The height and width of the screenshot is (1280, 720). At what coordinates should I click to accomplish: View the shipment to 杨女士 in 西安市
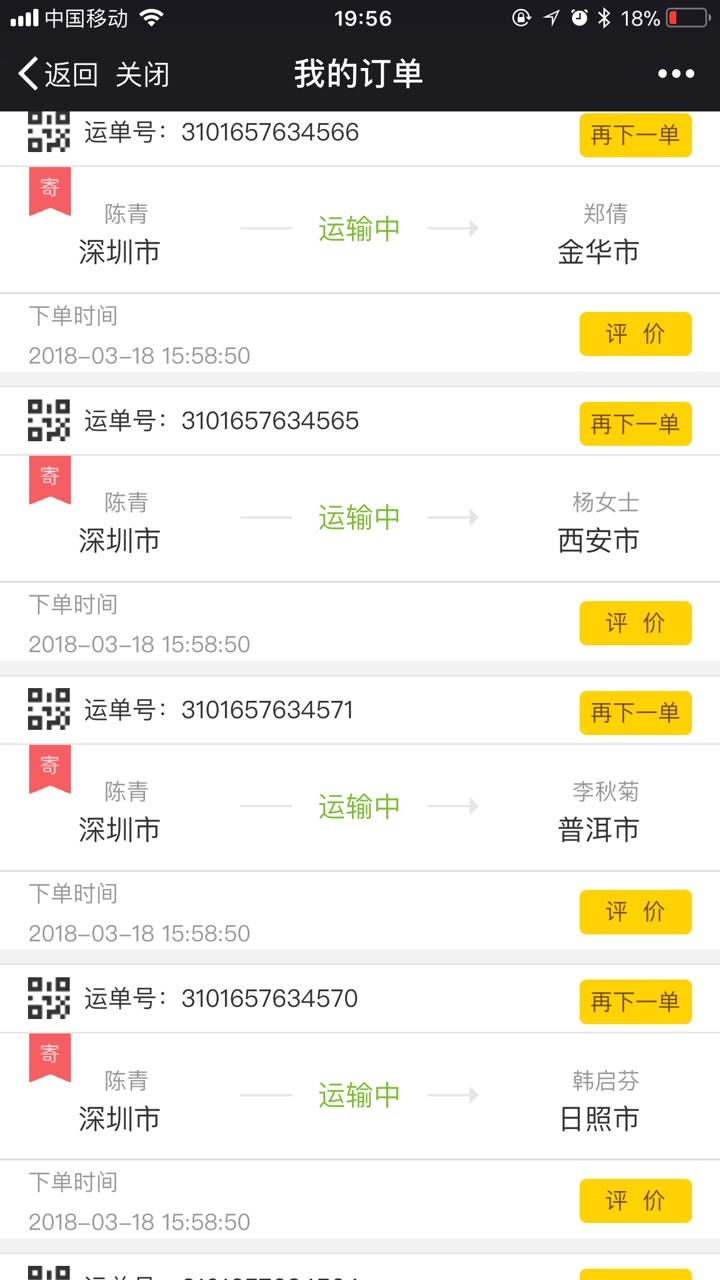pyautogui.click(x=360, y=519)
